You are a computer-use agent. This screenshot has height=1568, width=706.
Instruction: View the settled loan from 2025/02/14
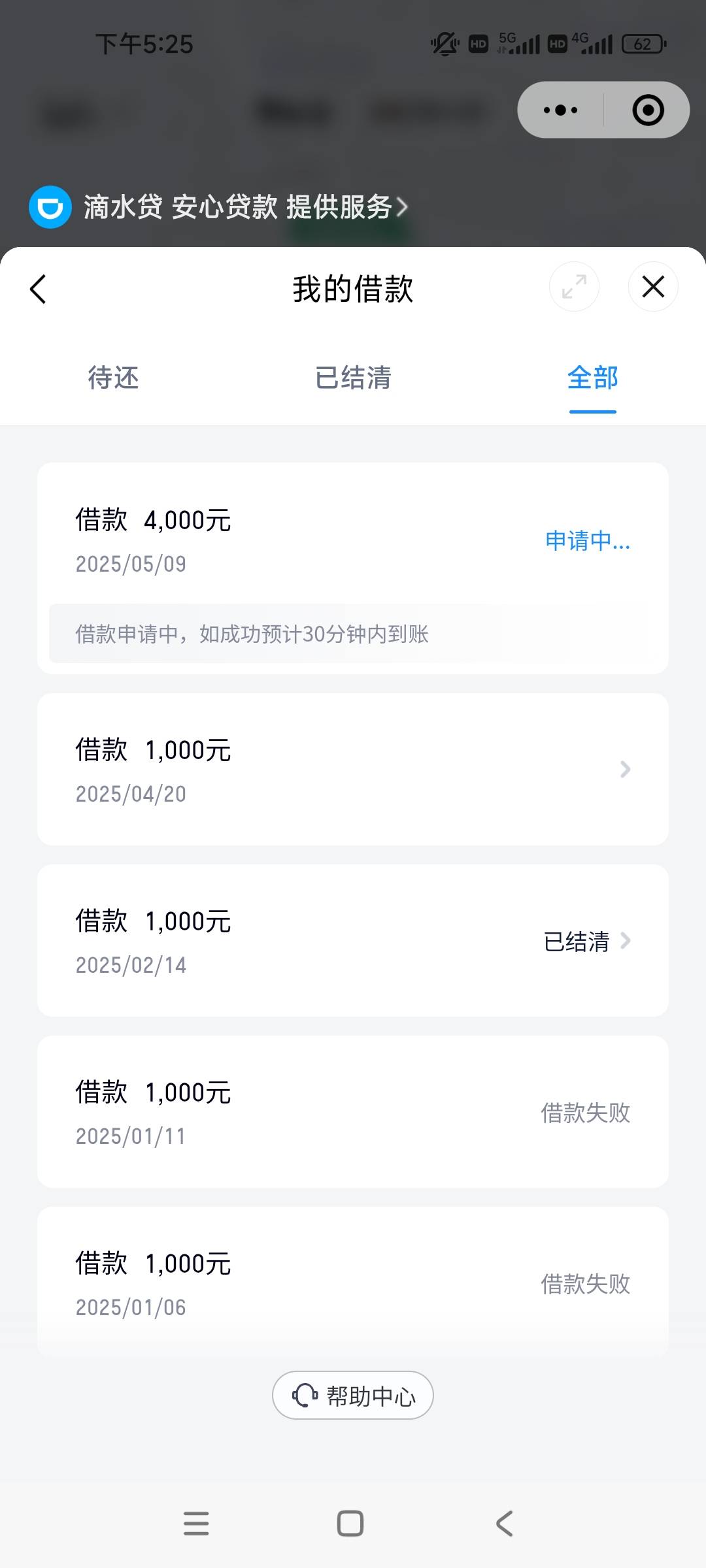click(353, 941)
